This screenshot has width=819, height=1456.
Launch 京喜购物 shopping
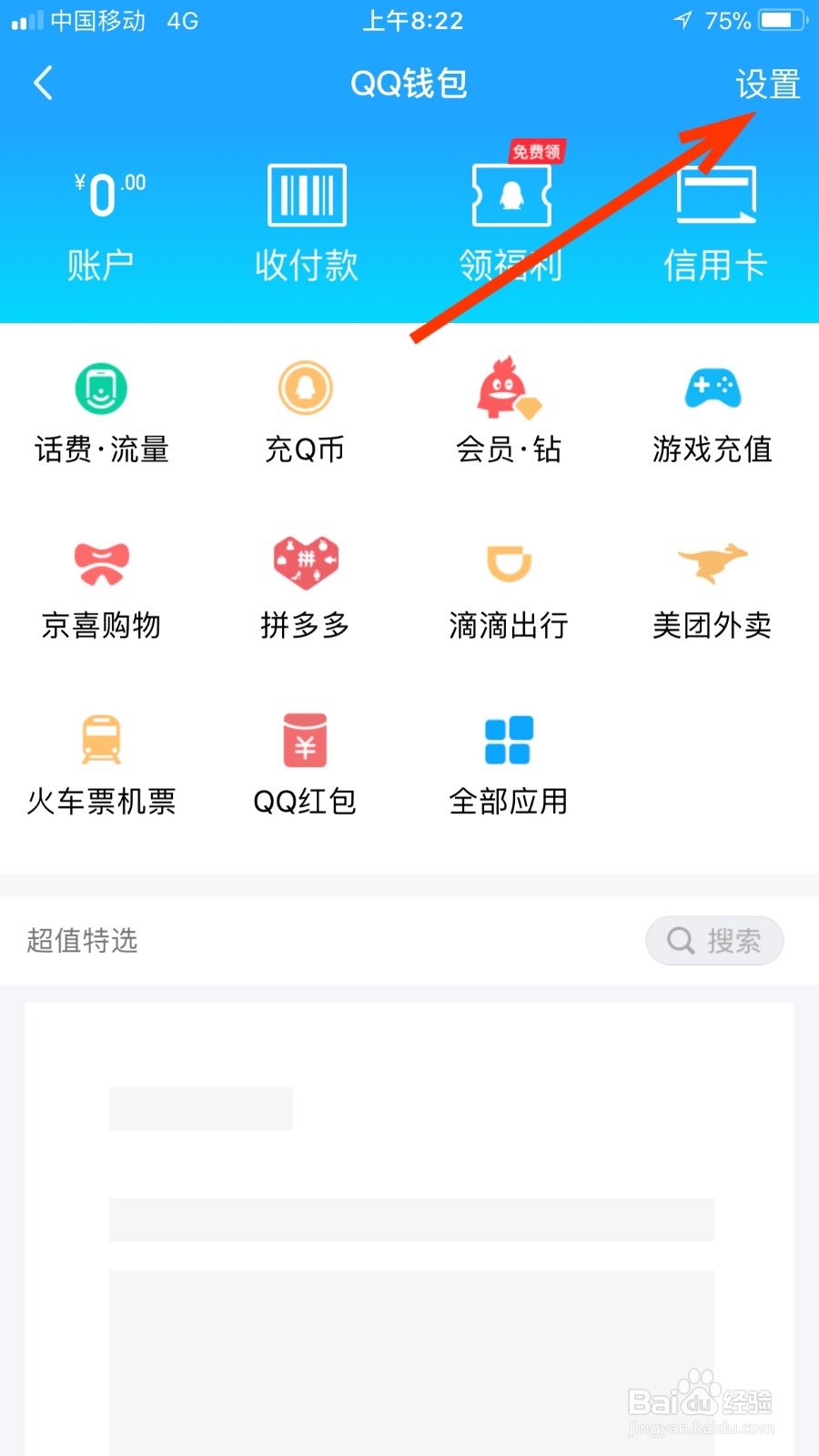tap(102, 589)
